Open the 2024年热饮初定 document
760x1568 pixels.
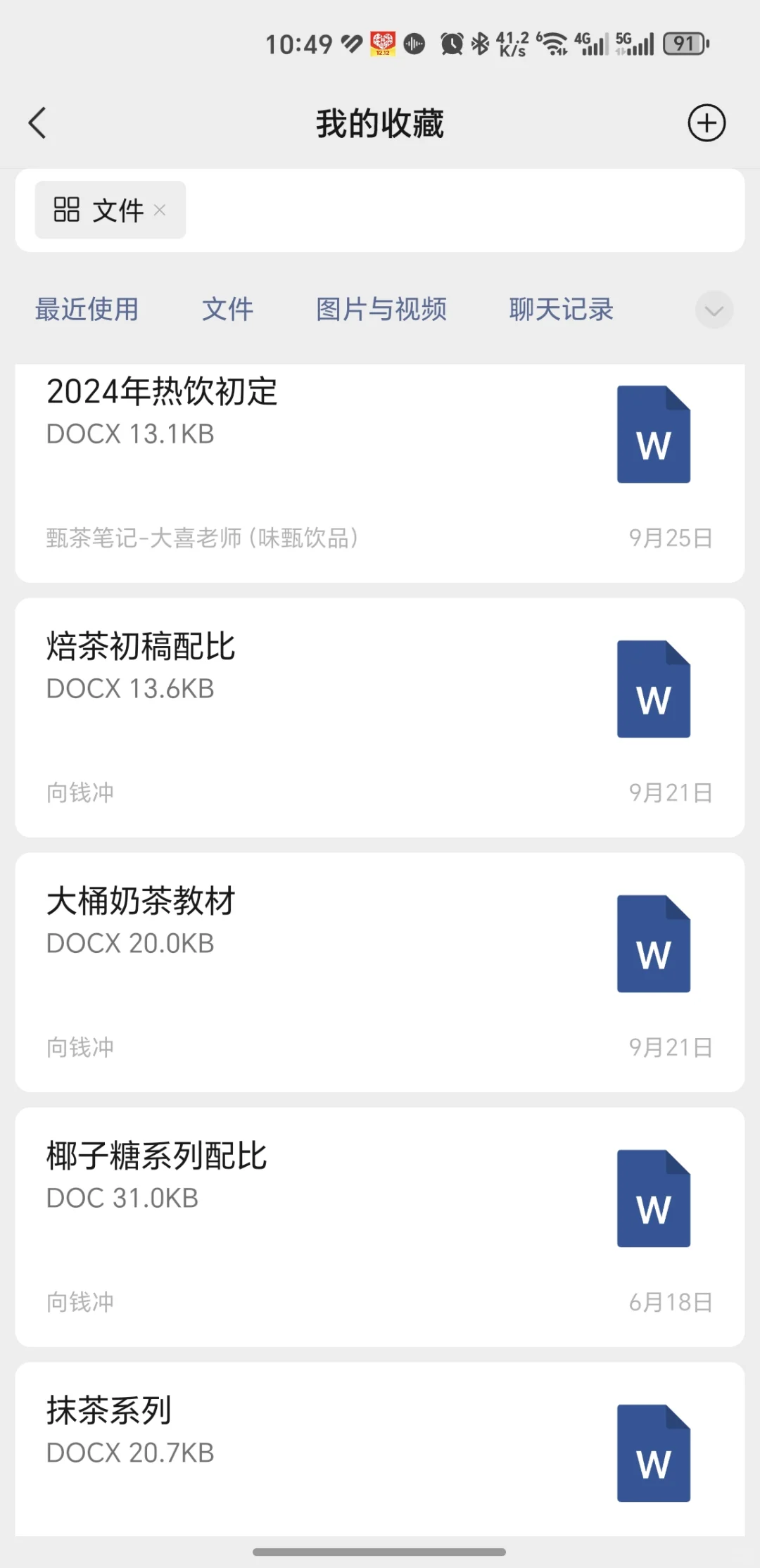click(380, 473)
